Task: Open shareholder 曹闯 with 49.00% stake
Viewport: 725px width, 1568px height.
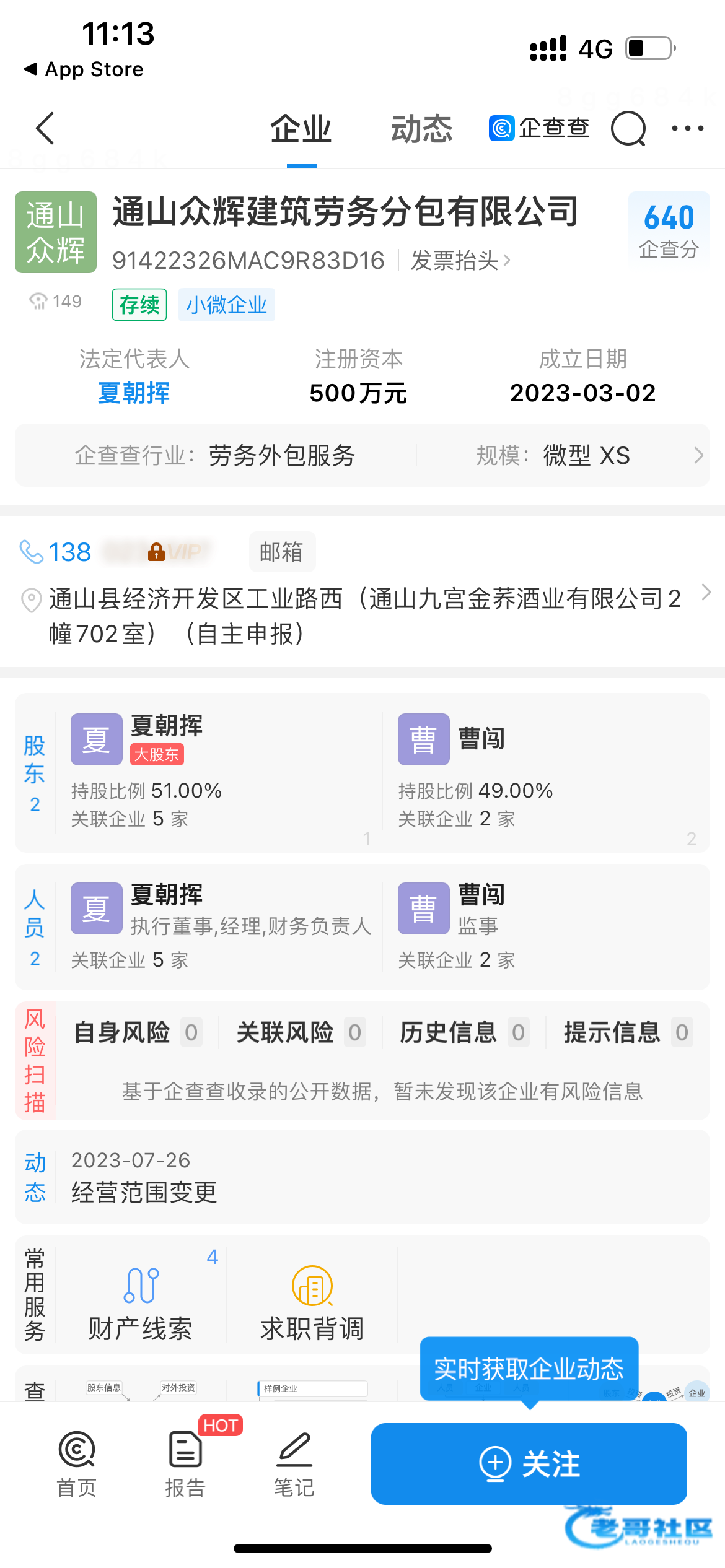Action: 545,773
